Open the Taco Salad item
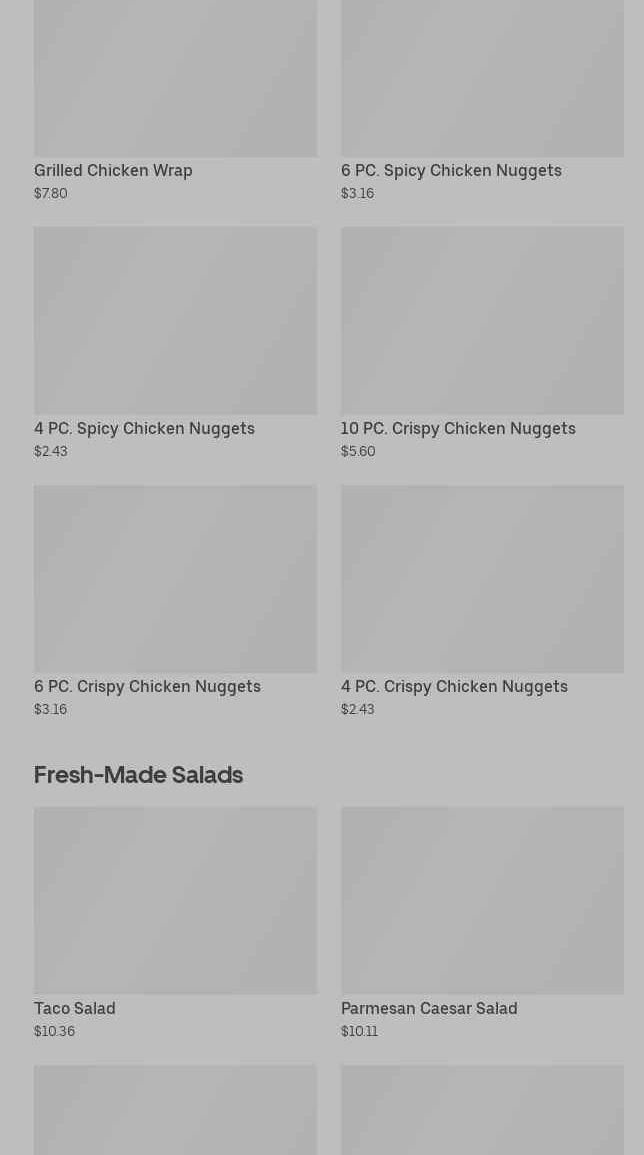 (175, 923)
